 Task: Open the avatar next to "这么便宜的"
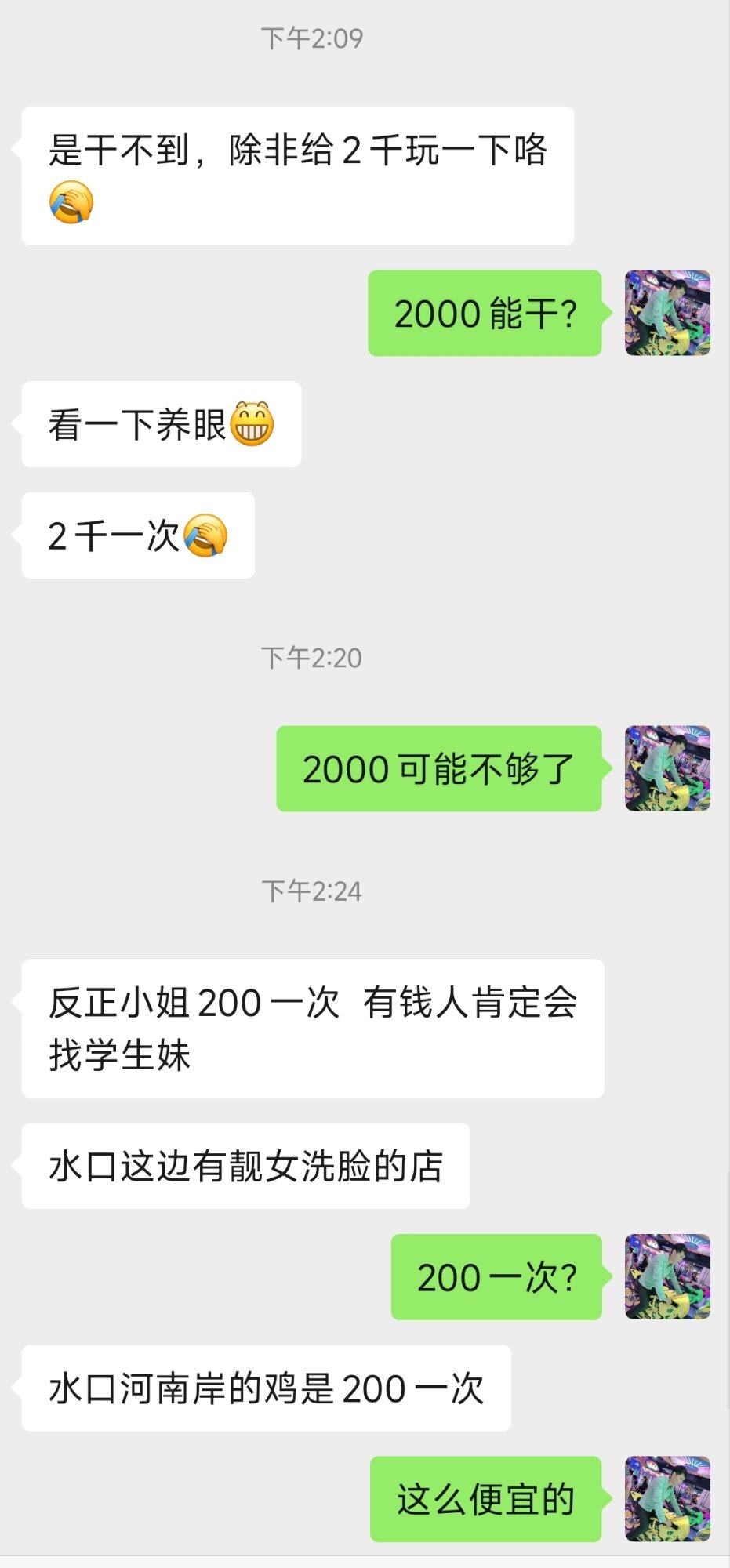click(667, 1499)
